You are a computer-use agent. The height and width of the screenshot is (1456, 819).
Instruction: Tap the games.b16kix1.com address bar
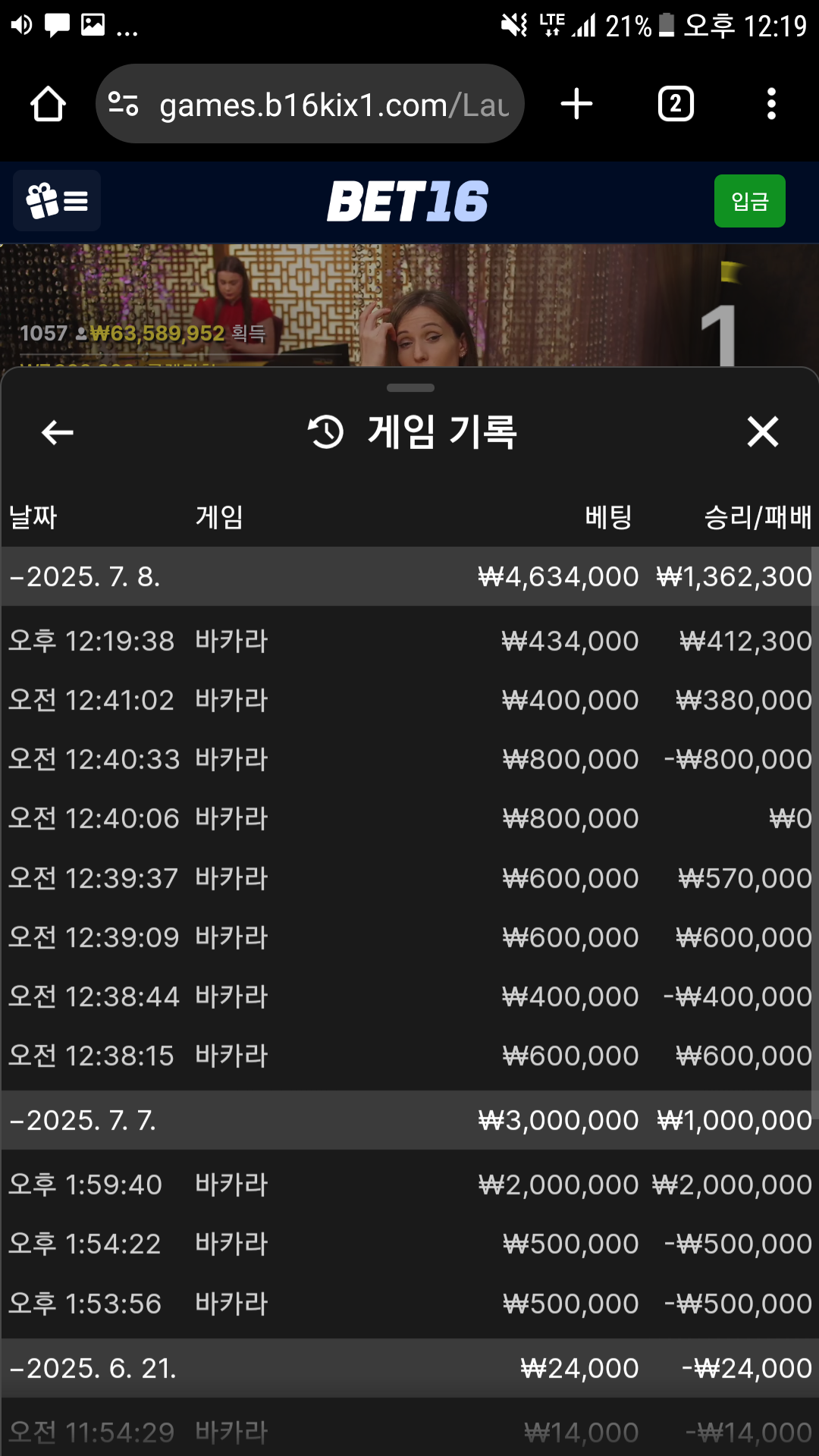334,105
